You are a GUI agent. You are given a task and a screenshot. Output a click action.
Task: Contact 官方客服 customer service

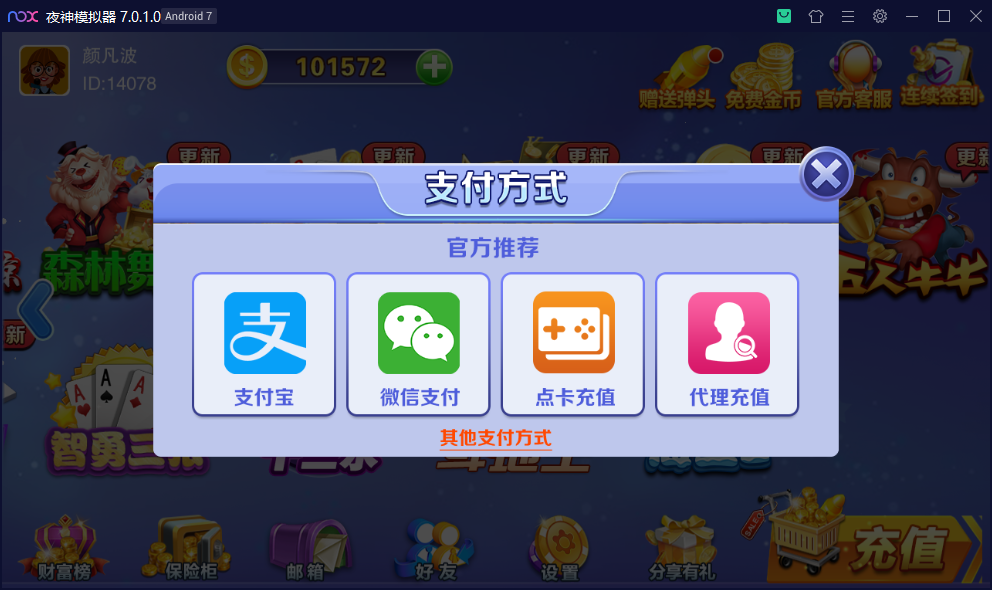click(853, 77)
